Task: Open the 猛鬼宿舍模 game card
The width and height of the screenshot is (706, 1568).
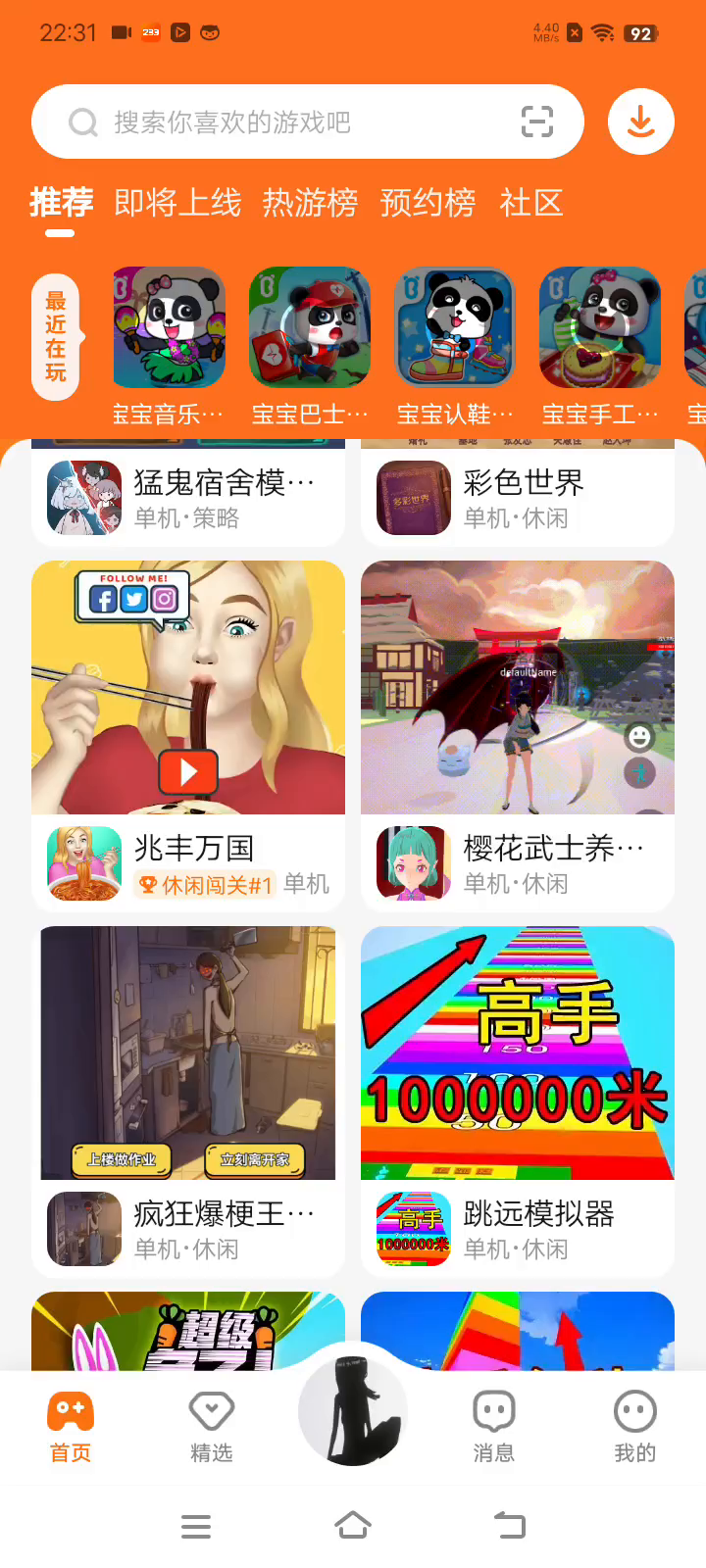Action: click(188, 498)
